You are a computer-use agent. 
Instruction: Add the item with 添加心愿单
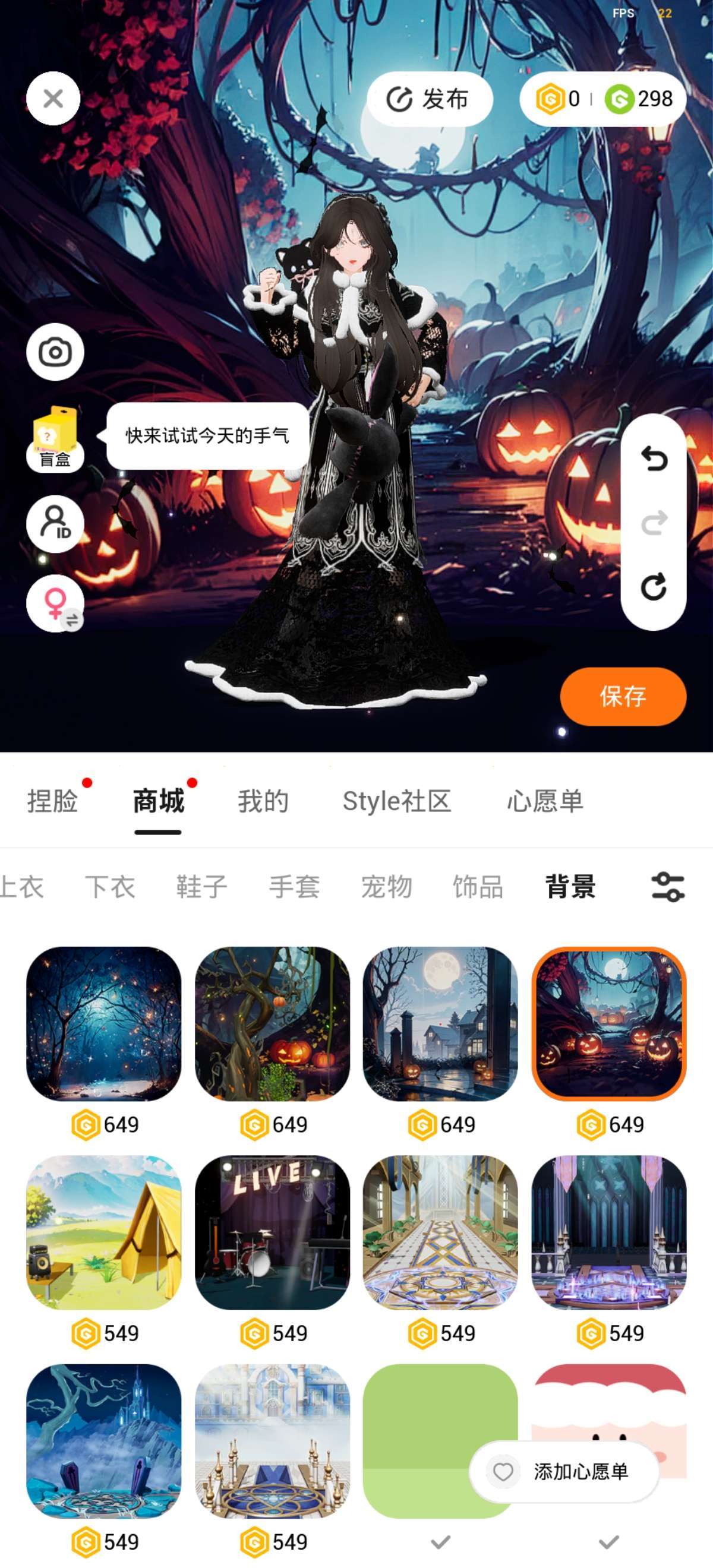(564, 1472)
